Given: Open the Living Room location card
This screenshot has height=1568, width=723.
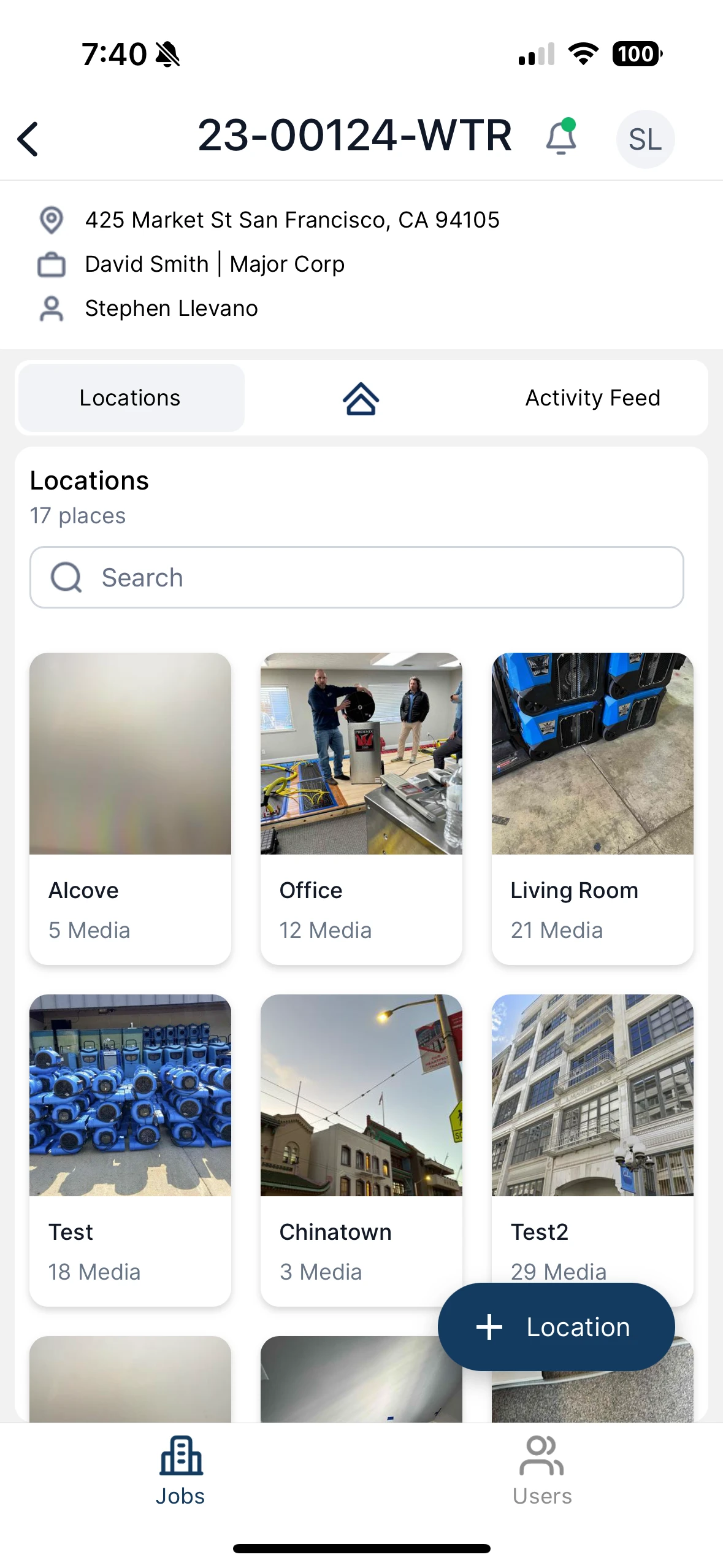Looking at the screenshot, I should 592,807.
